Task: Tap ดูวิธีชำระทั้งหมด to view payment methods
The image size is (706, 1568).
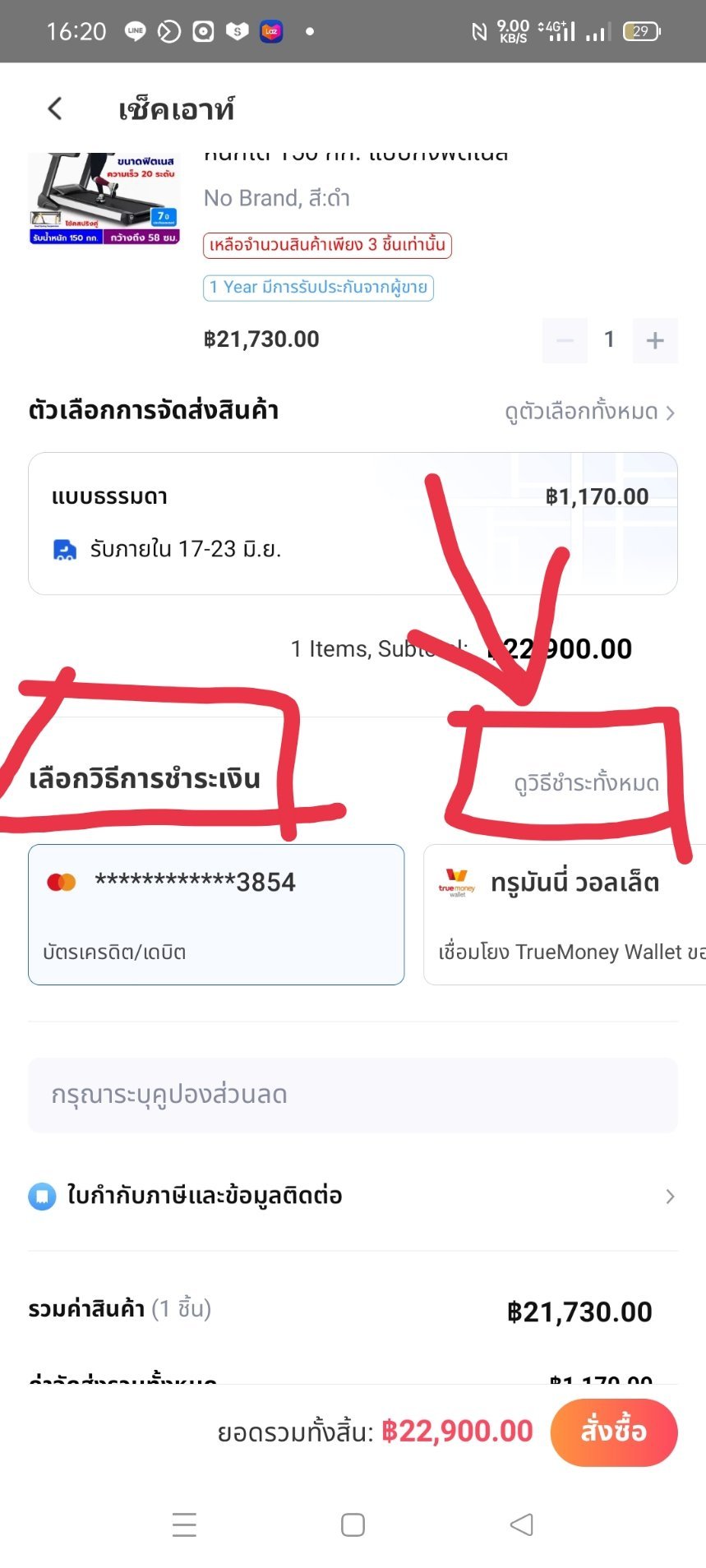Action: point(586,783)
